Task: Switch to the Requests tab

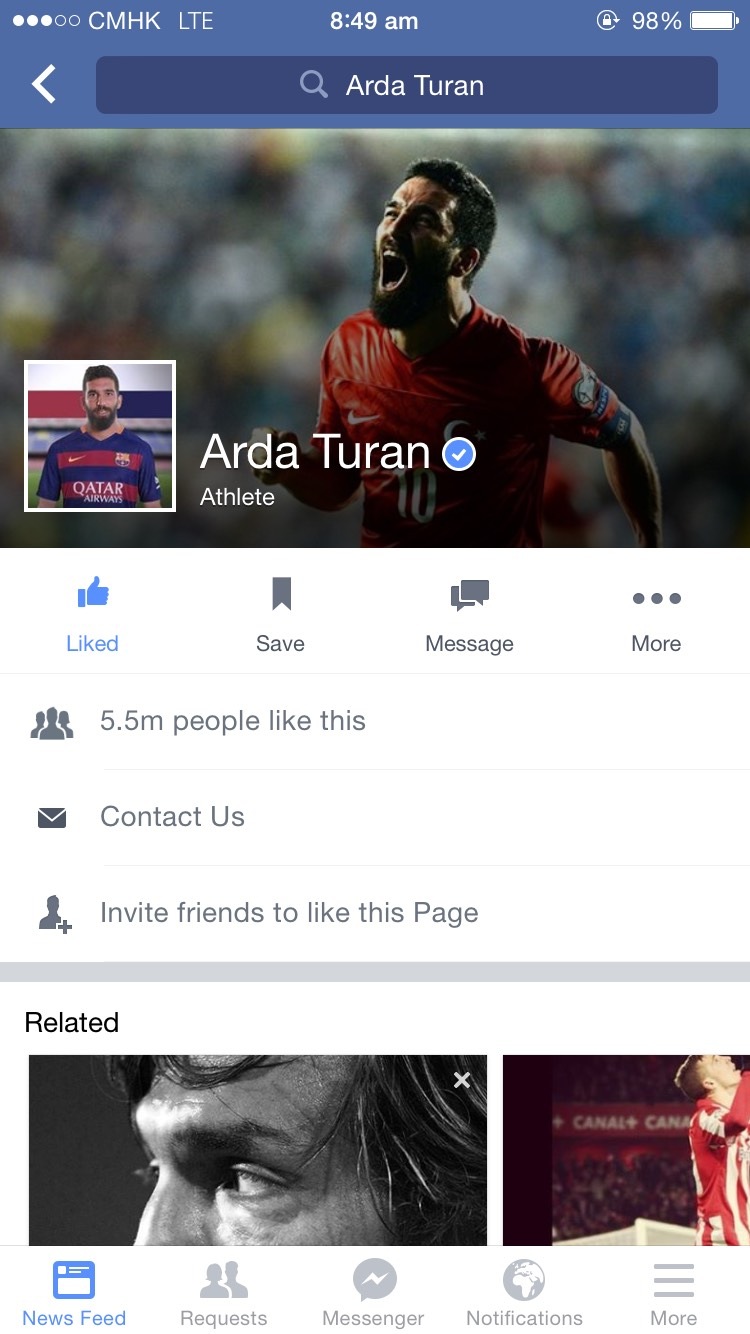Action: point(223,1292)
